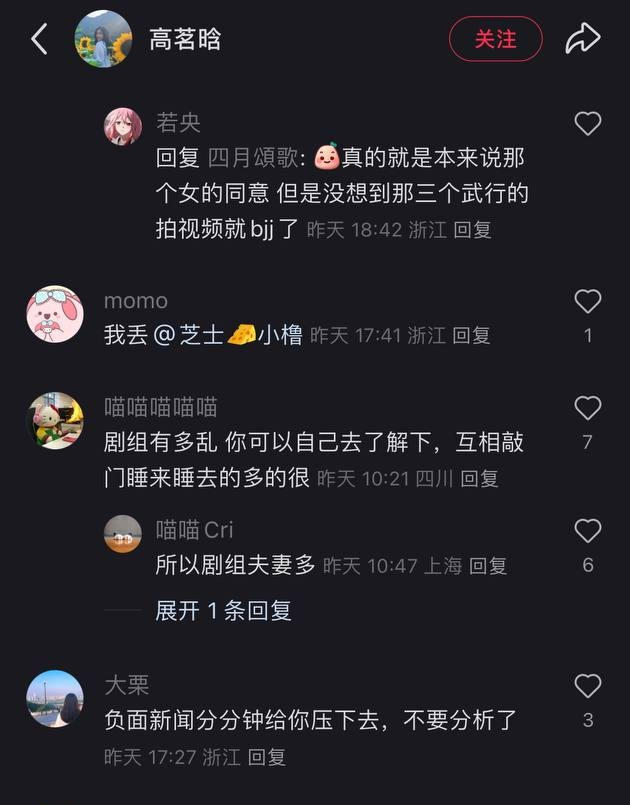The image size is (630, 805).
Task: Follow 高茗晗 with the 关注 button
Action: [x=495, y=39]
